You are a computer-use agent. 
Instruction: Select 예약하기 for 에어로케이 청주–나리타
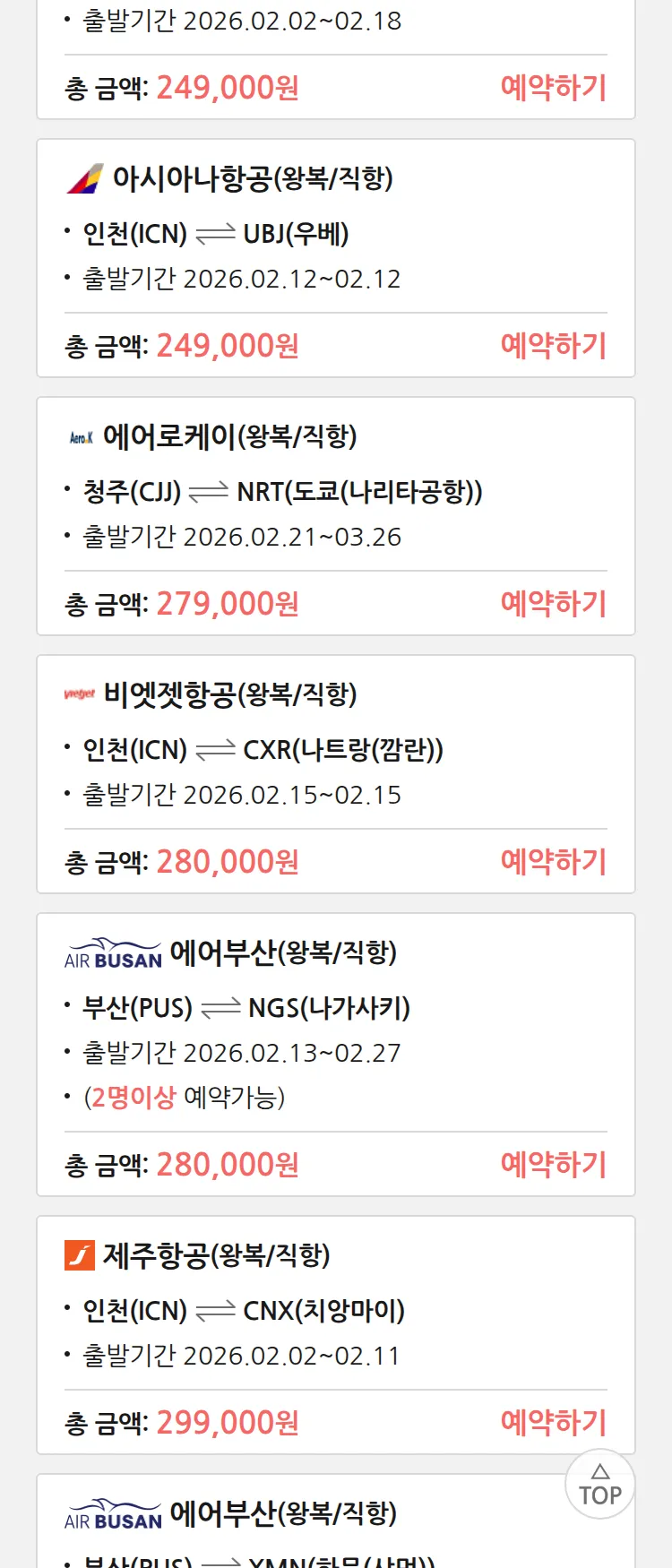click(x=553, y=604)
